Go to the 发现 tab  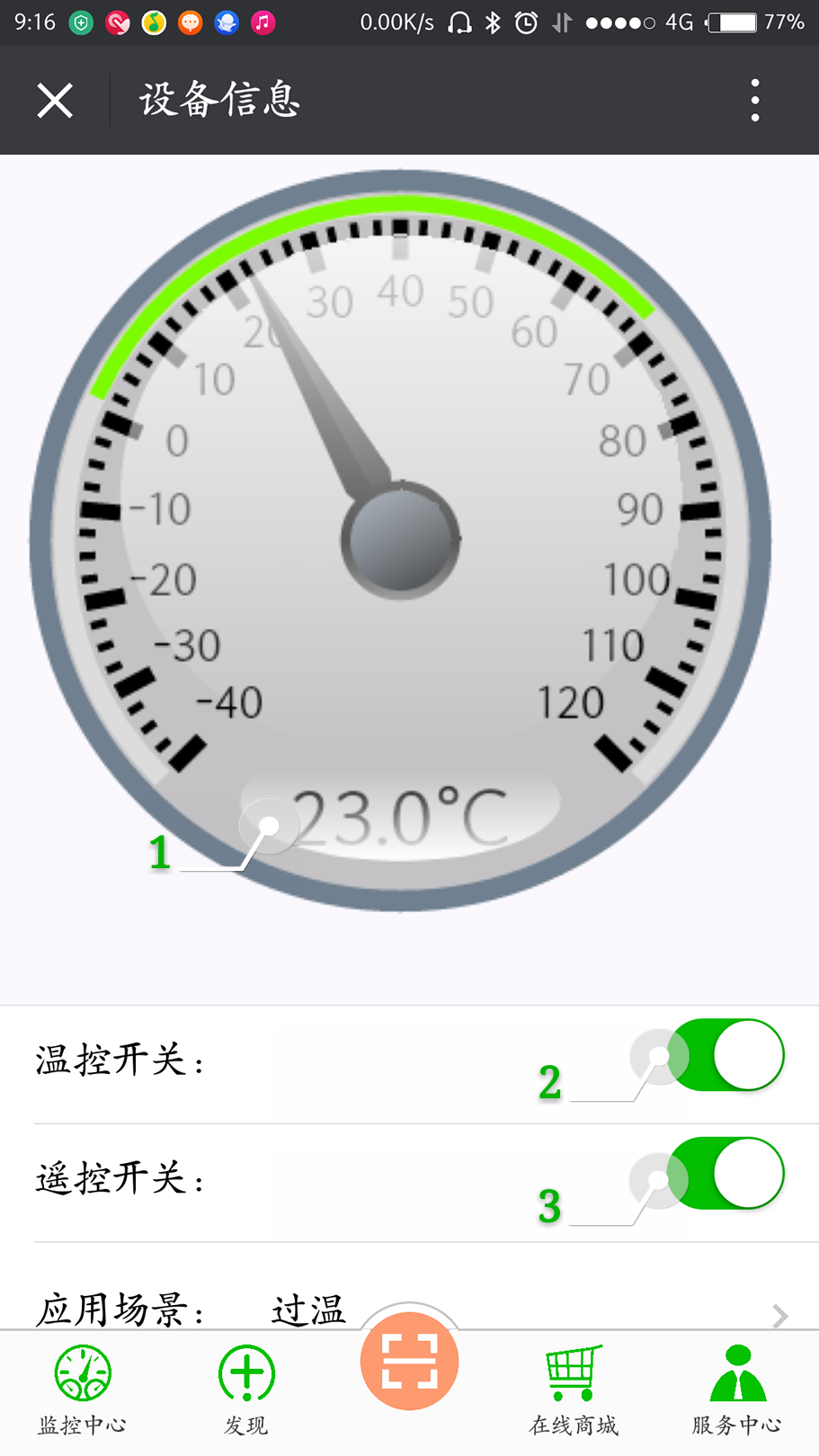[246, 1389]
